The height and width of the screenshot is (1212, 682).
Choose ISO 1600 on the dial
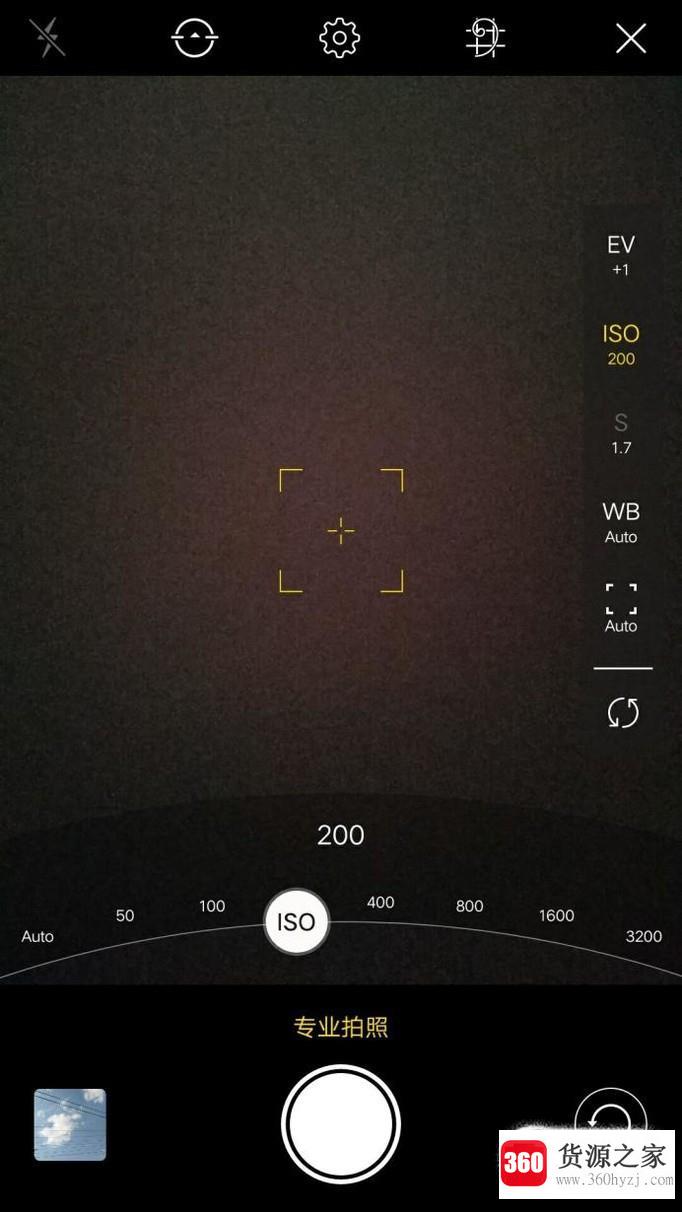click(556, 915)
